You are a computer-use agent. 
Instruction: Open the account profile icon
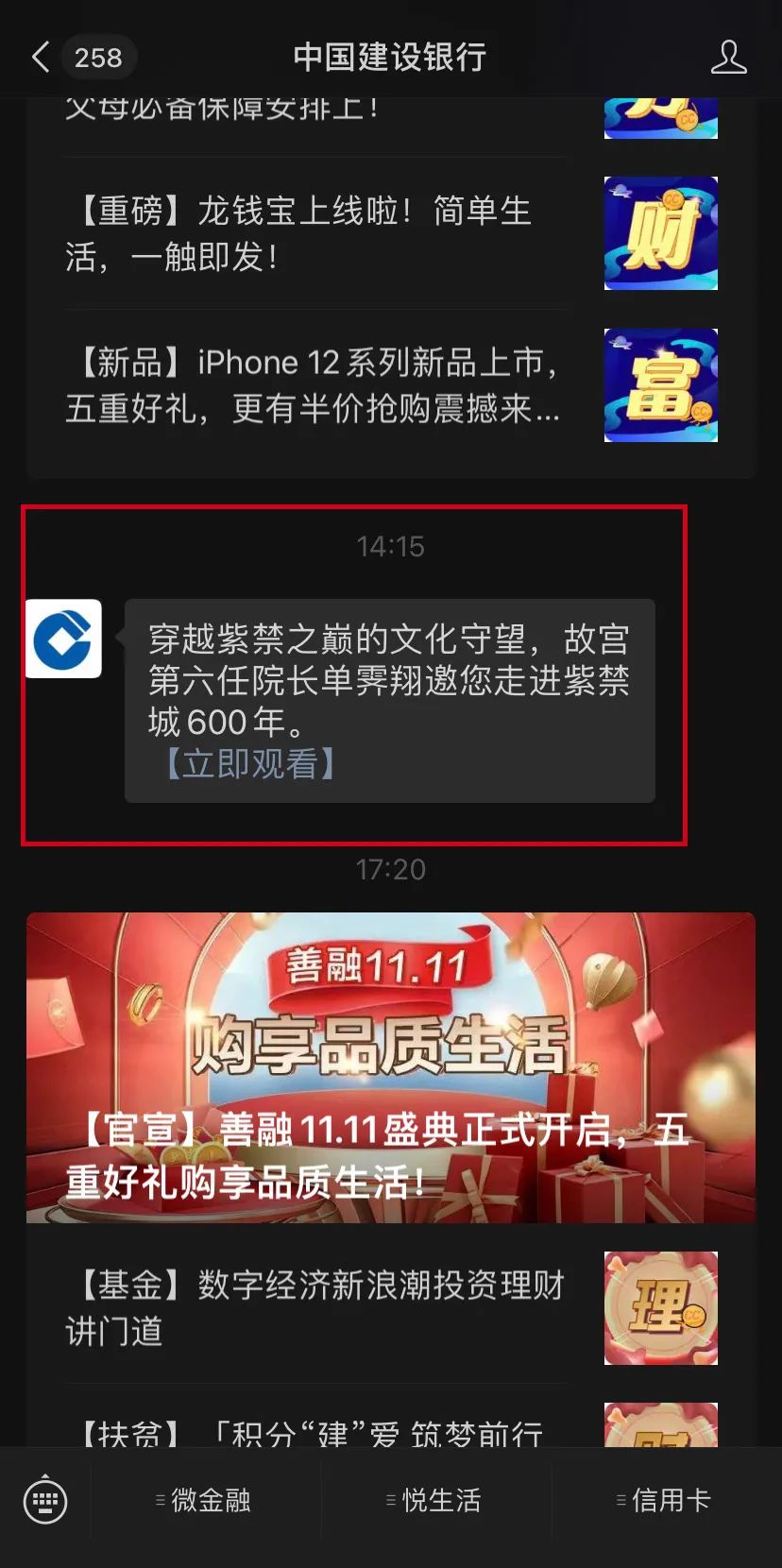728,57
